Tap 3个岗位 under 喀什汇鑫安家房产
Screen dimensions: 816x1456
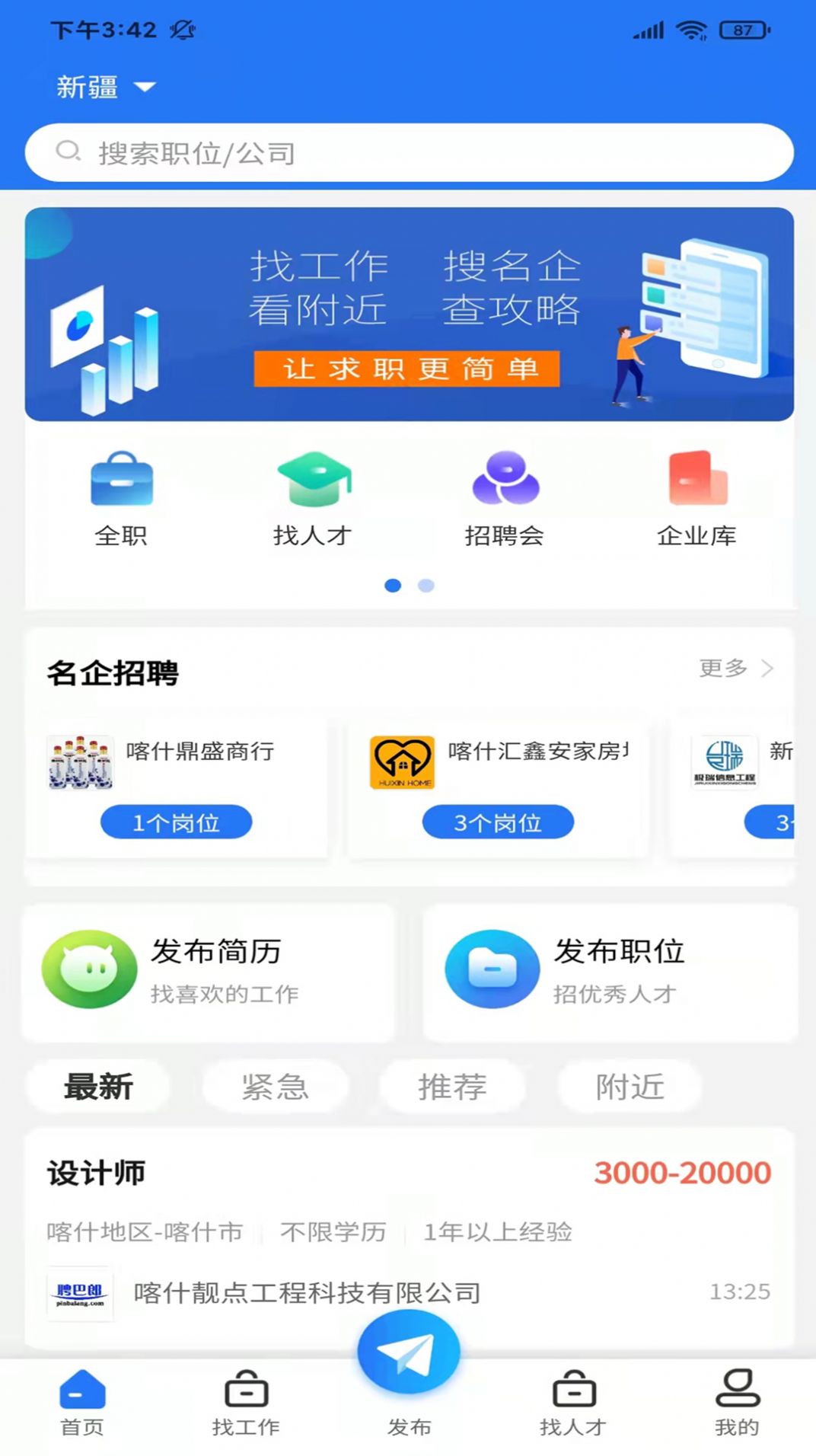(497, 822)
